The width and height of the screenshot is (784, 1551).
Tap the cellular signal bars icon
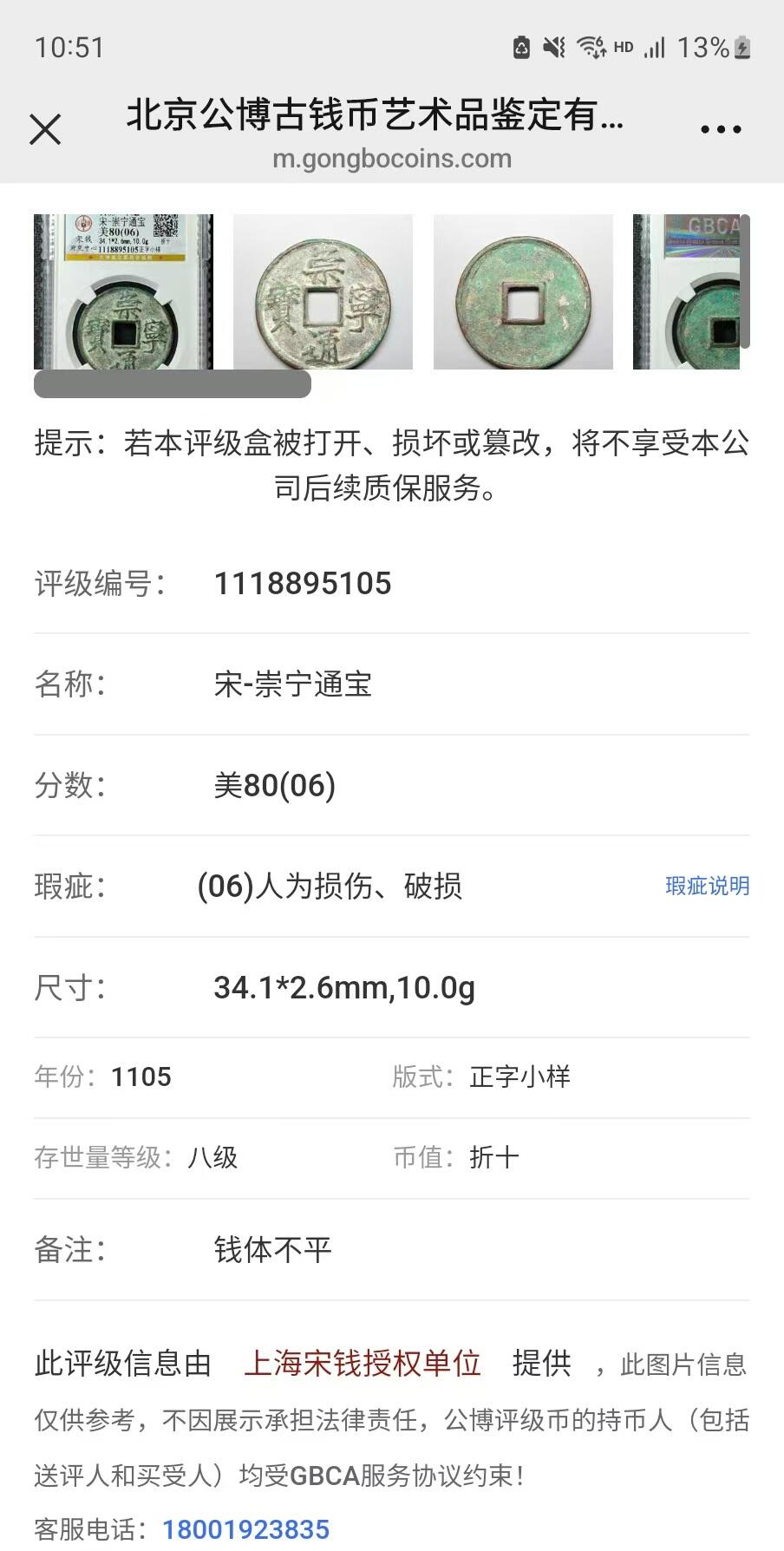click(657, 47)
